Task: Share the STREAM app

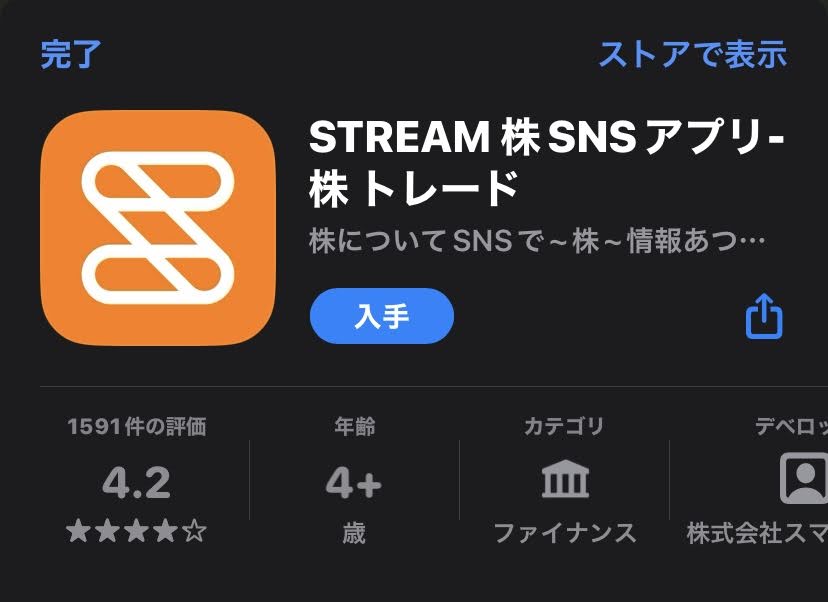Action: click(x=764, y=316)
